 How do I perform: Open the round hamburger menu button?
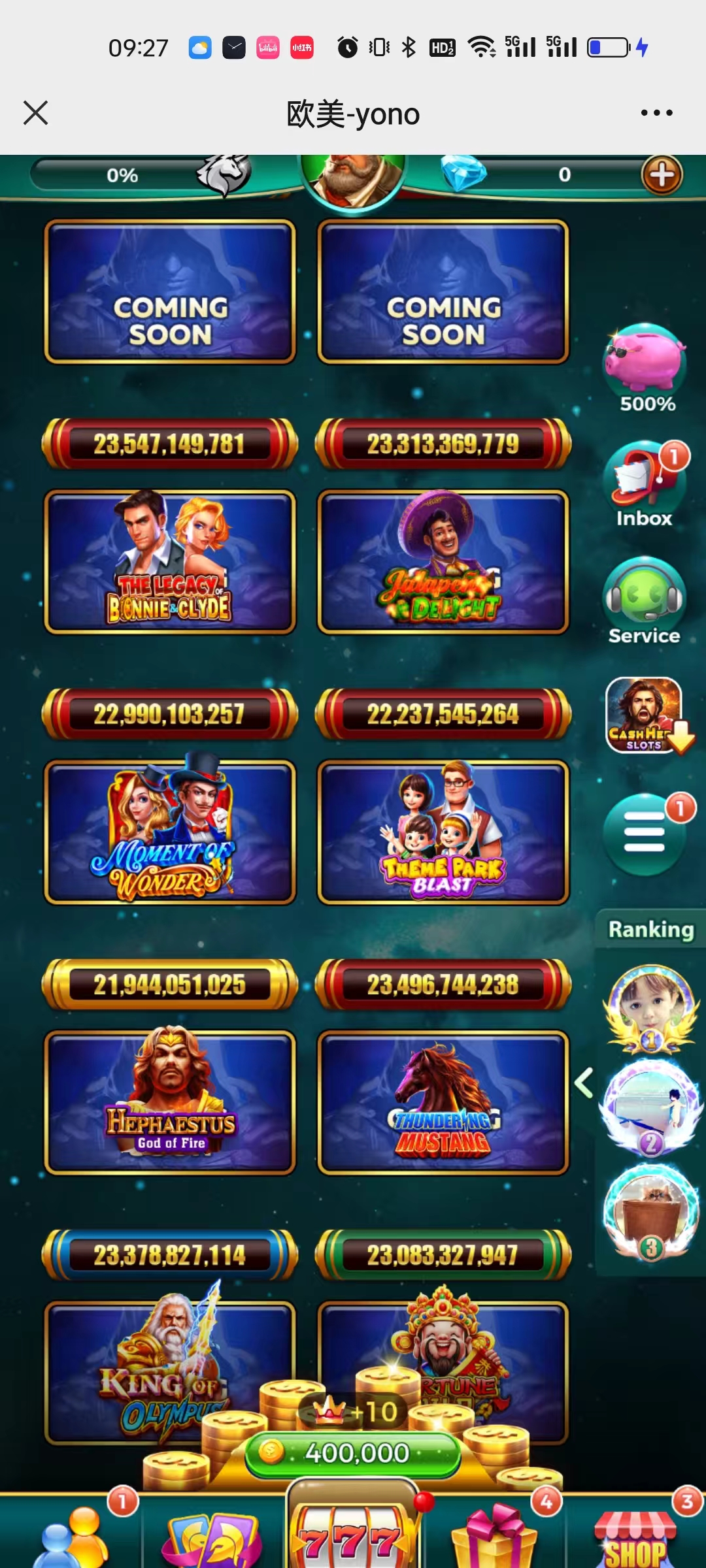pos(645,833)
